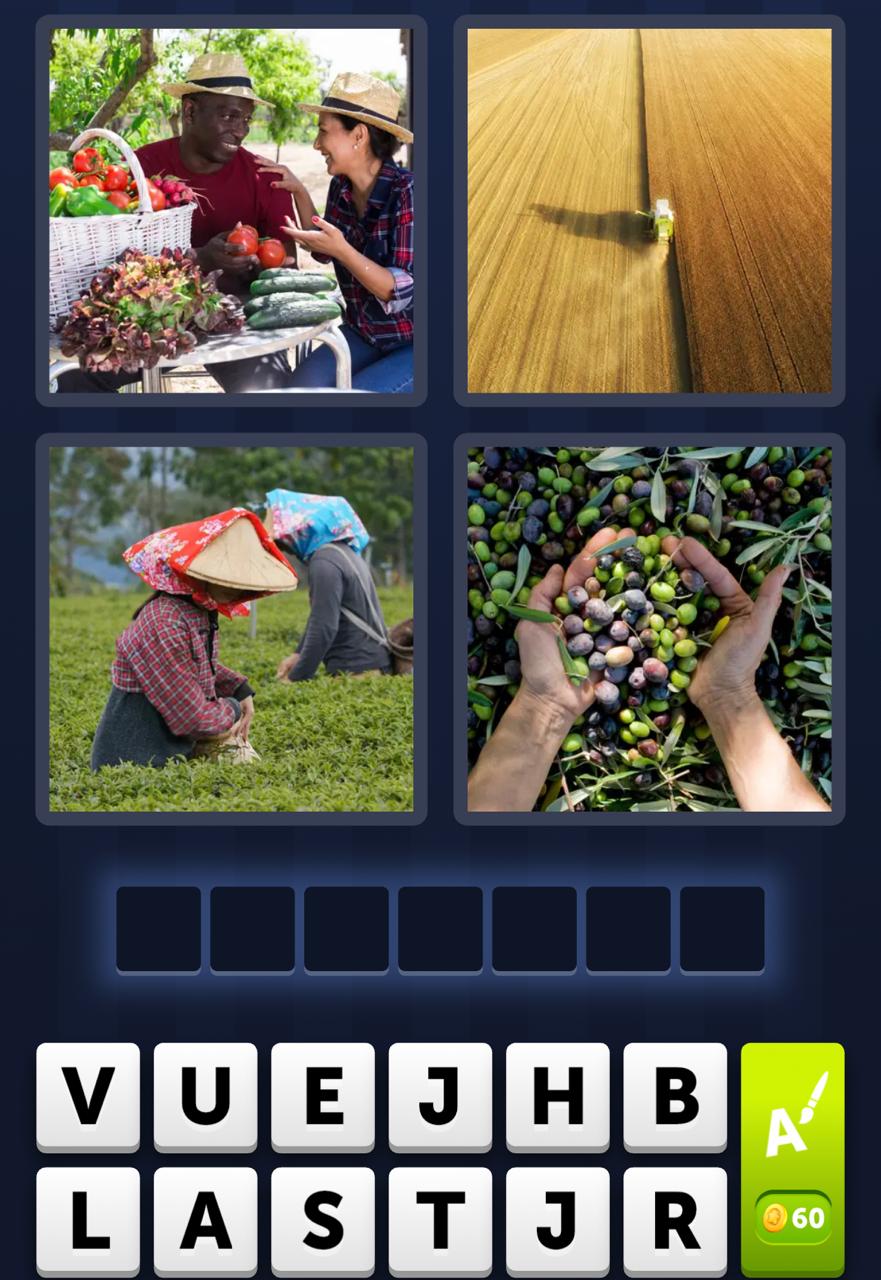Image resolution: width=881 pixels, height=1280 pixels.
Task: Tap the first letter J tile
Action: point(439,1098)
